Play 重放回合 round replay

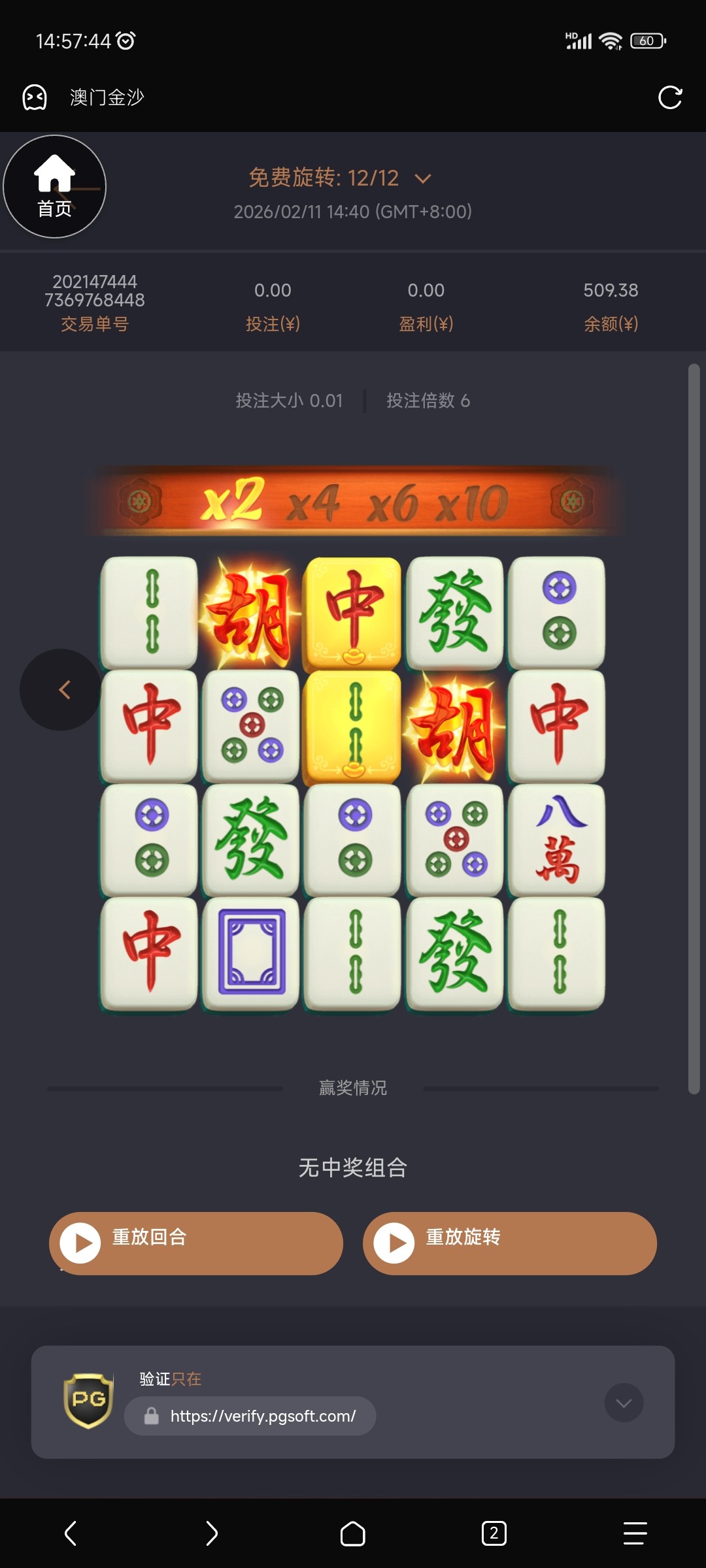[195, 1243]
